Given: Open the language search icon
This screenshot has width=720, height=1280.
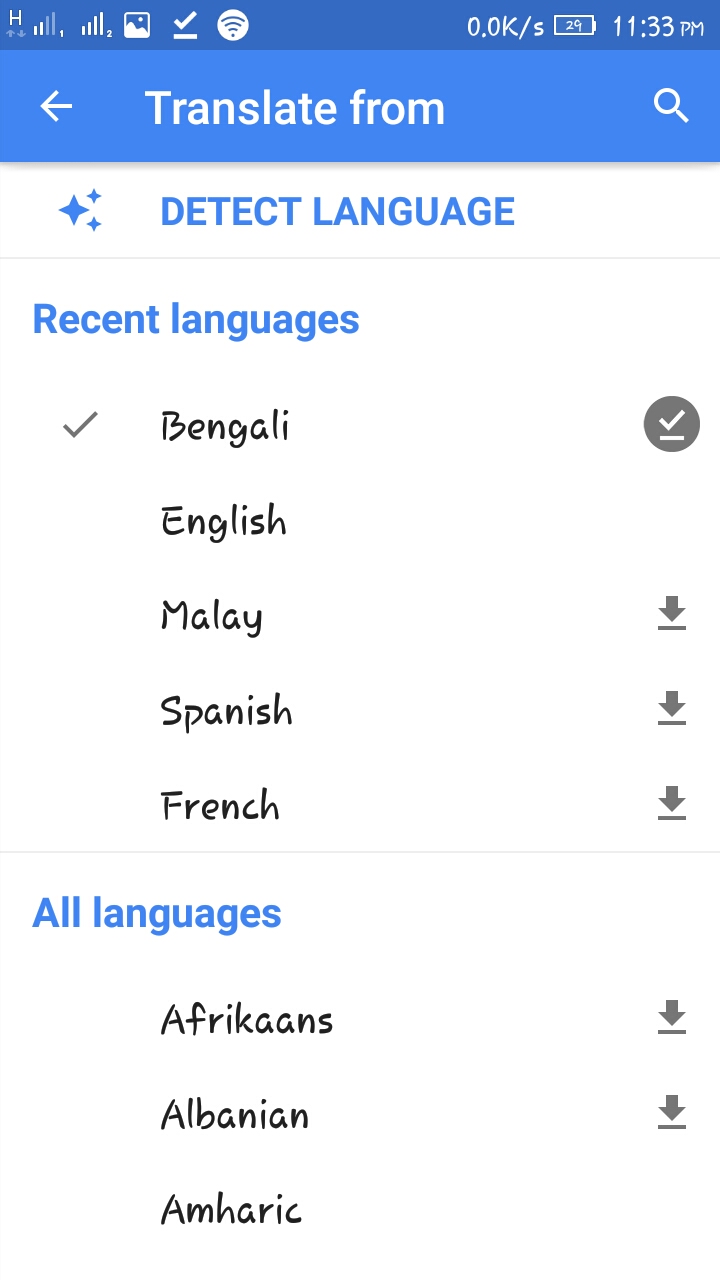Looking at the screenshot, I should pyautogui.click(x=671, y=106).
